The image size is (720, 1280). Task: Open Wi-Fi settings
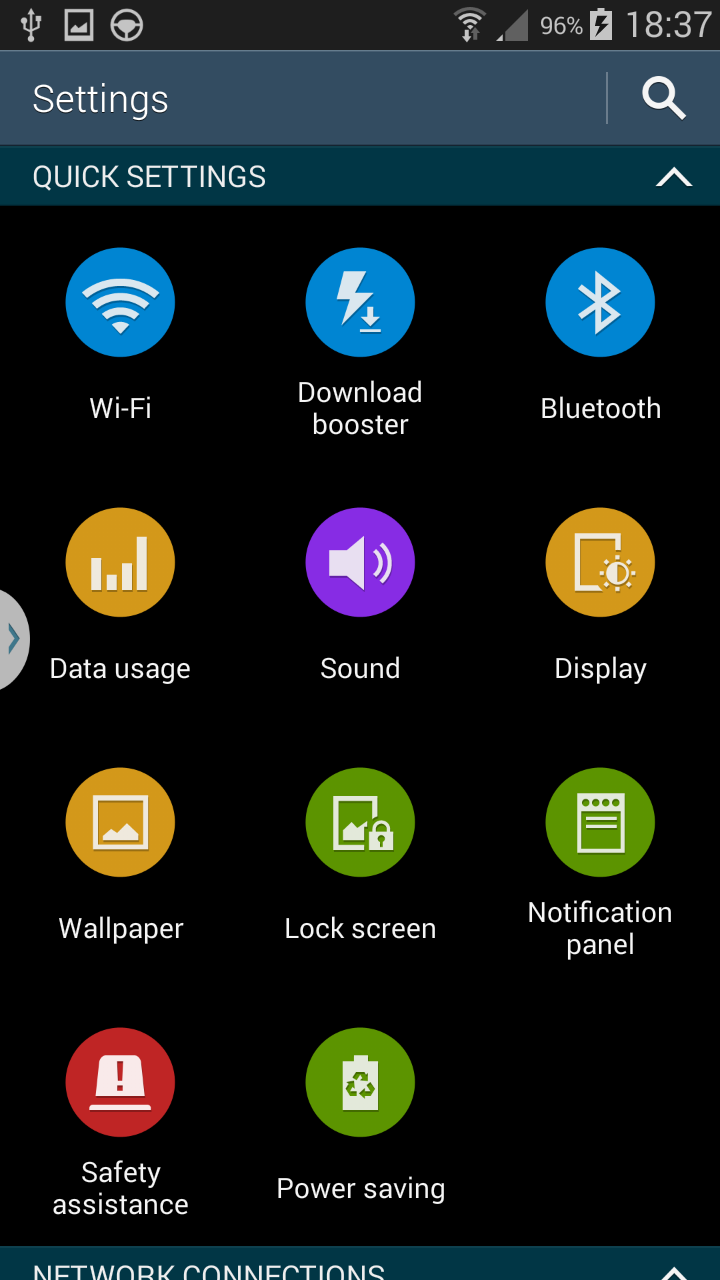click(x=120, y=303)
